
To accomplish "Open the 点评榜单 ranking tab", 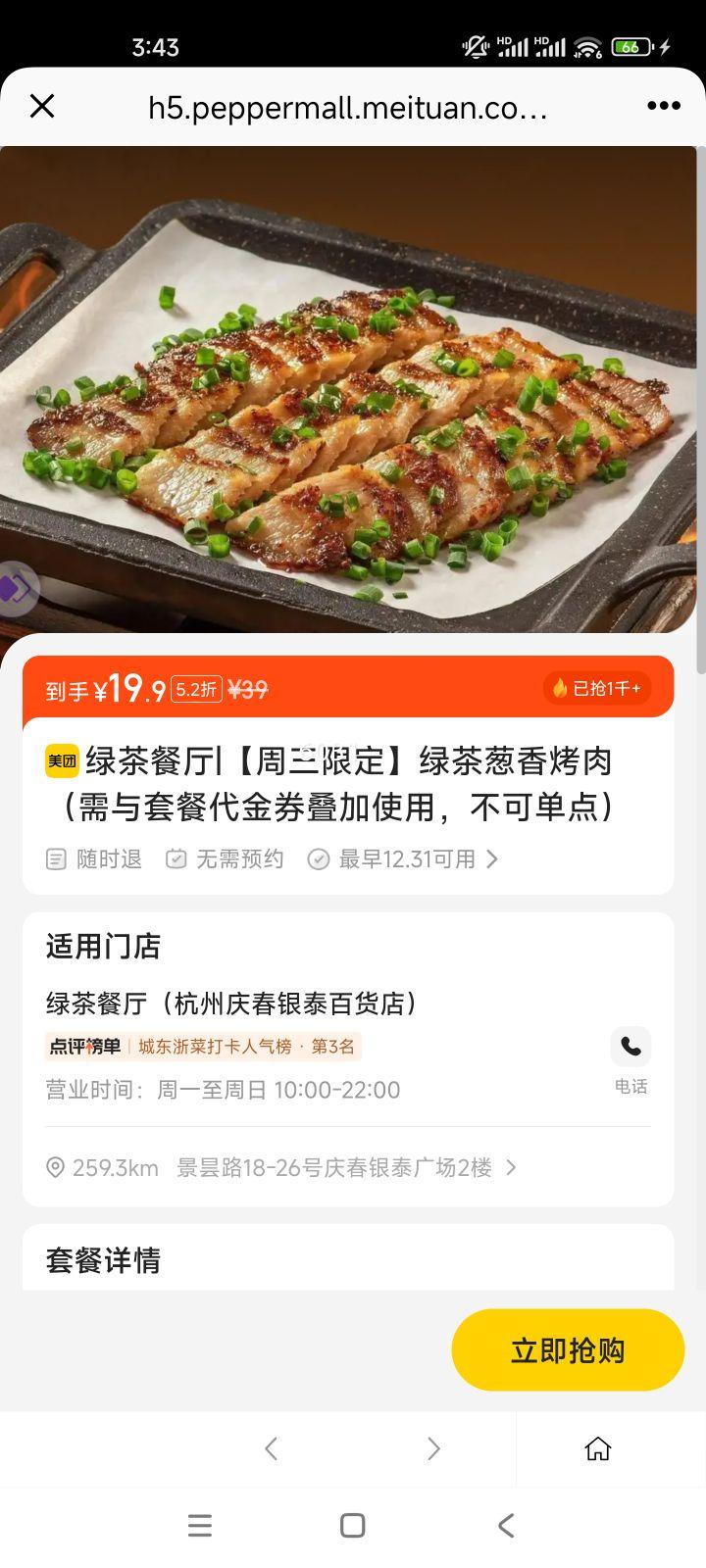I will tap(86, 1046).
